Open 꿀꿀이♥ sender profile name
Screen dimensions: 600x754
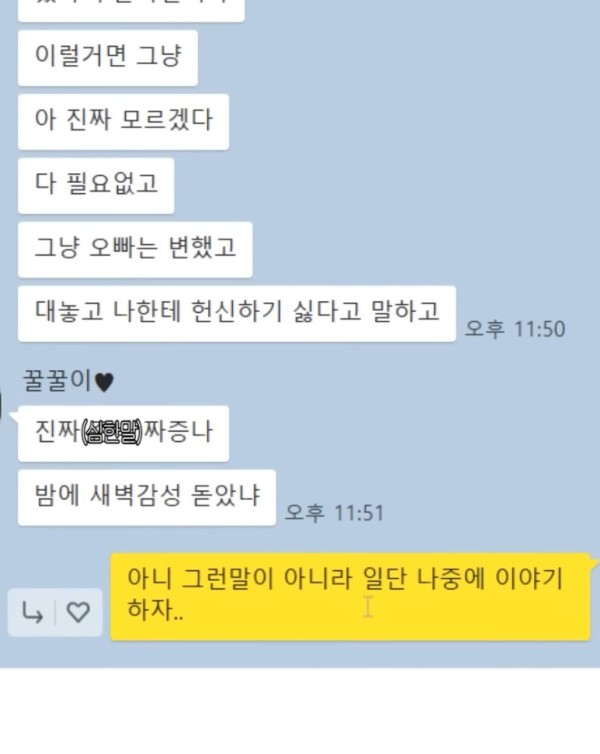tap(68, 380)
